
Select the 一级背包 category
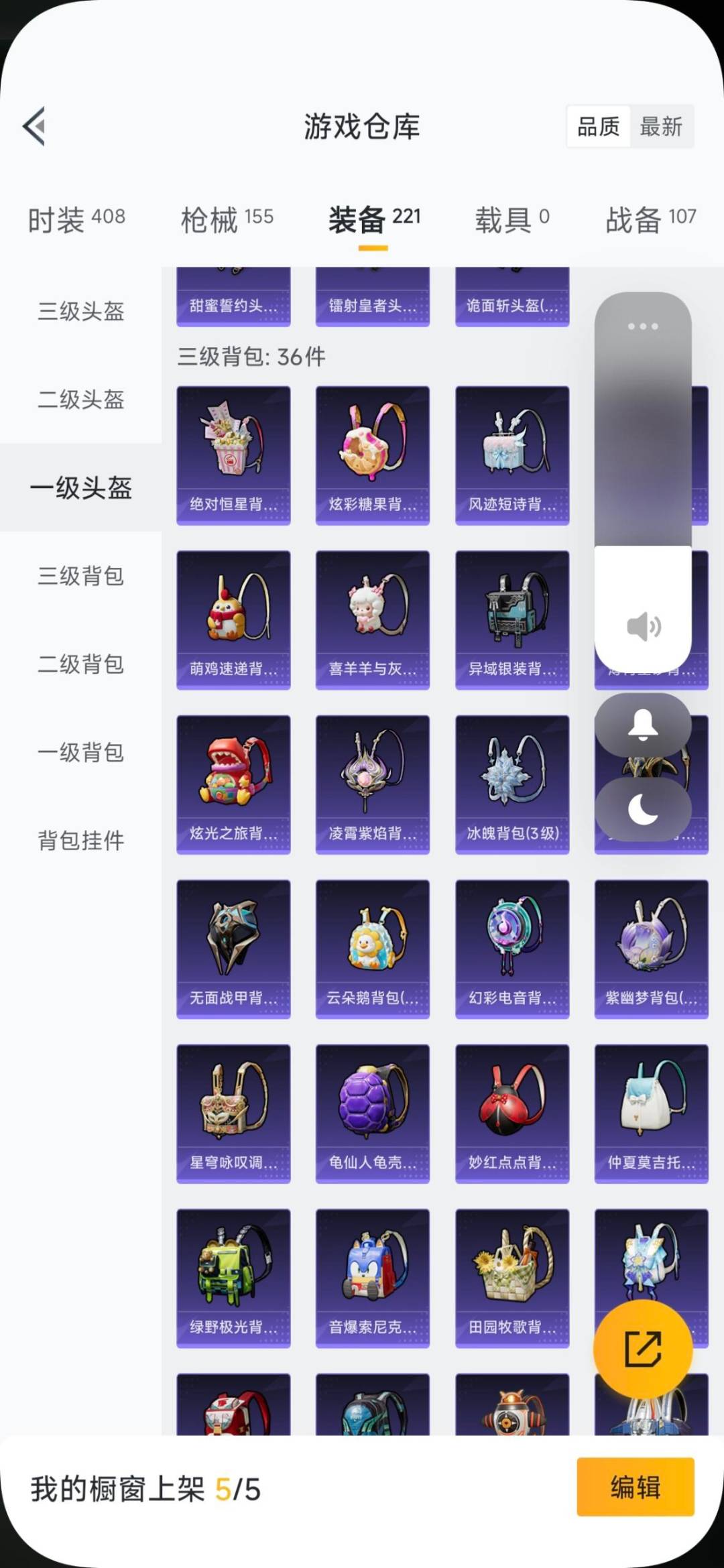79,753
